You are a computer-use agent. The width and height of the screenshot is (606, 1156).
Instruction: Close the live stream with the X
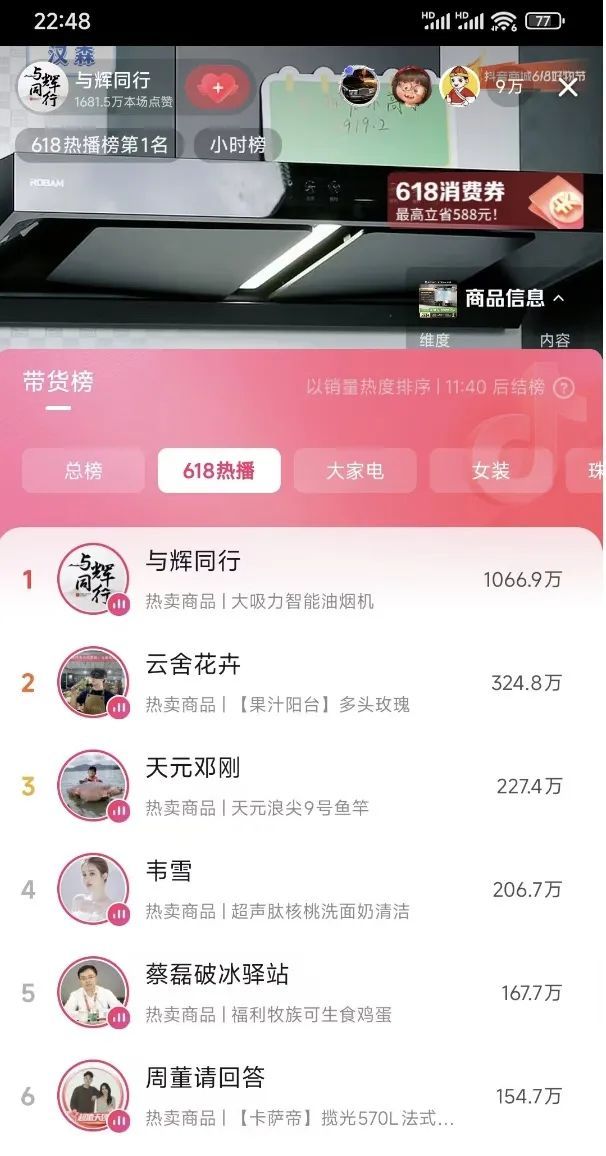point(568,87)
